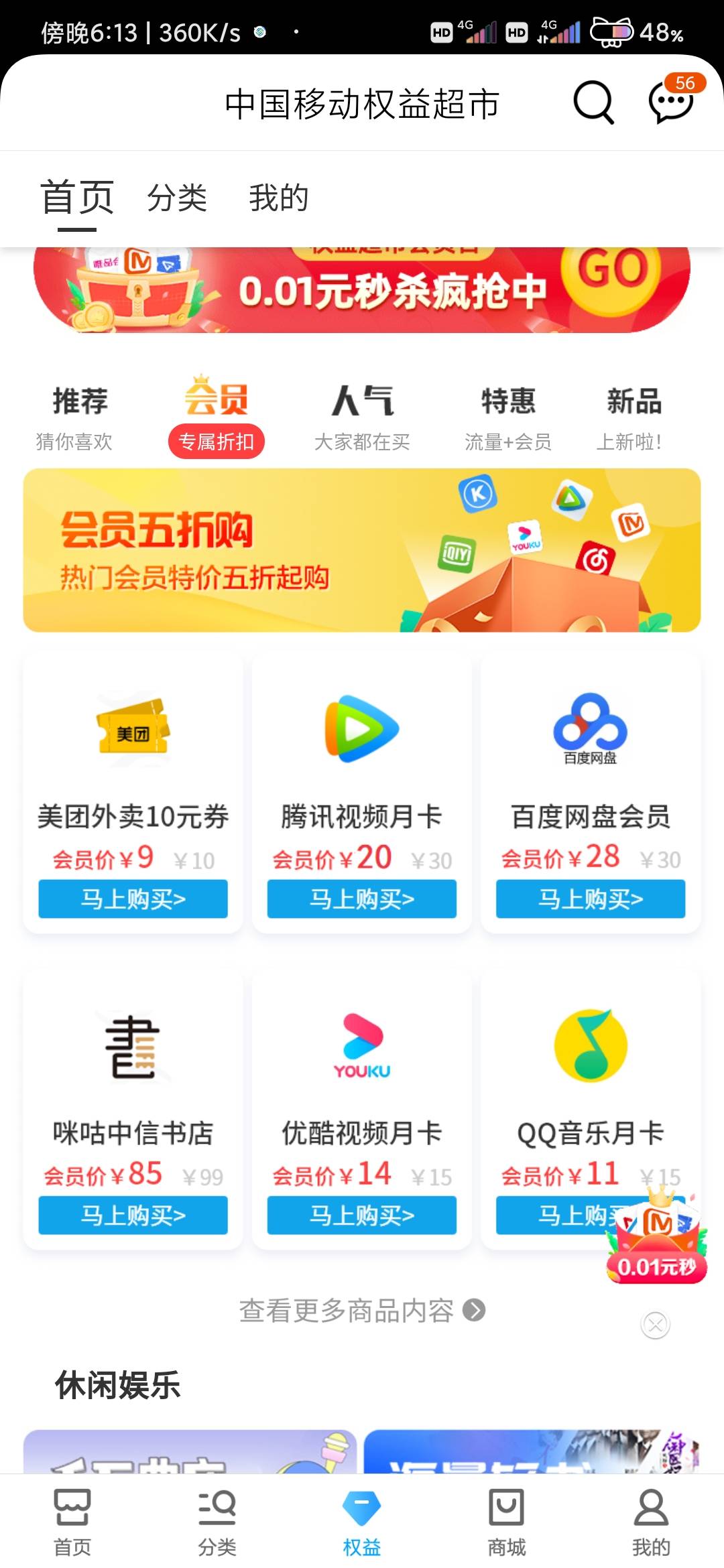Tap 马上购买 under 腾讯视频月卡
This screenshot has width=724, height=1568.
362,899
